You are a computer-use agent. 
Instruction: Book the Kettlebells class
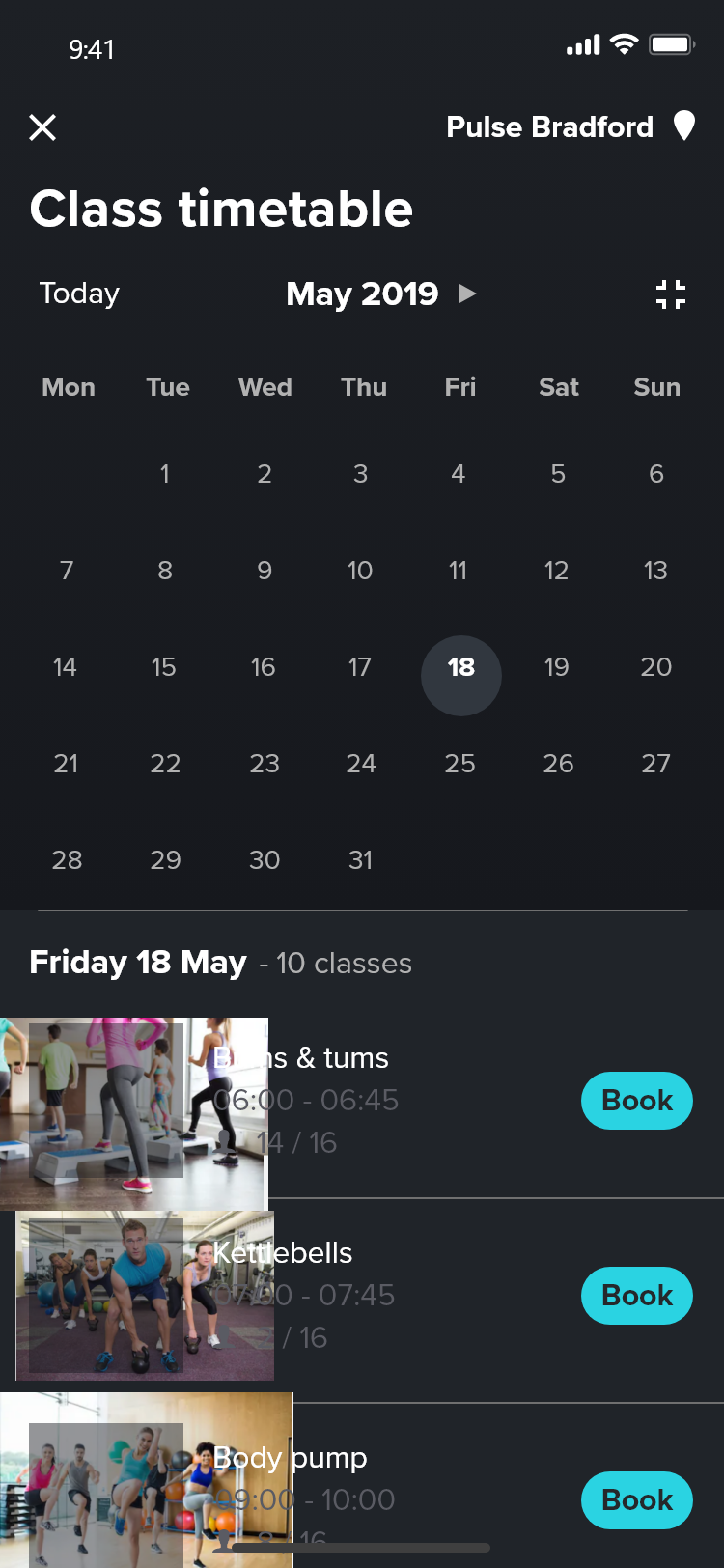tap(636, 1296)
